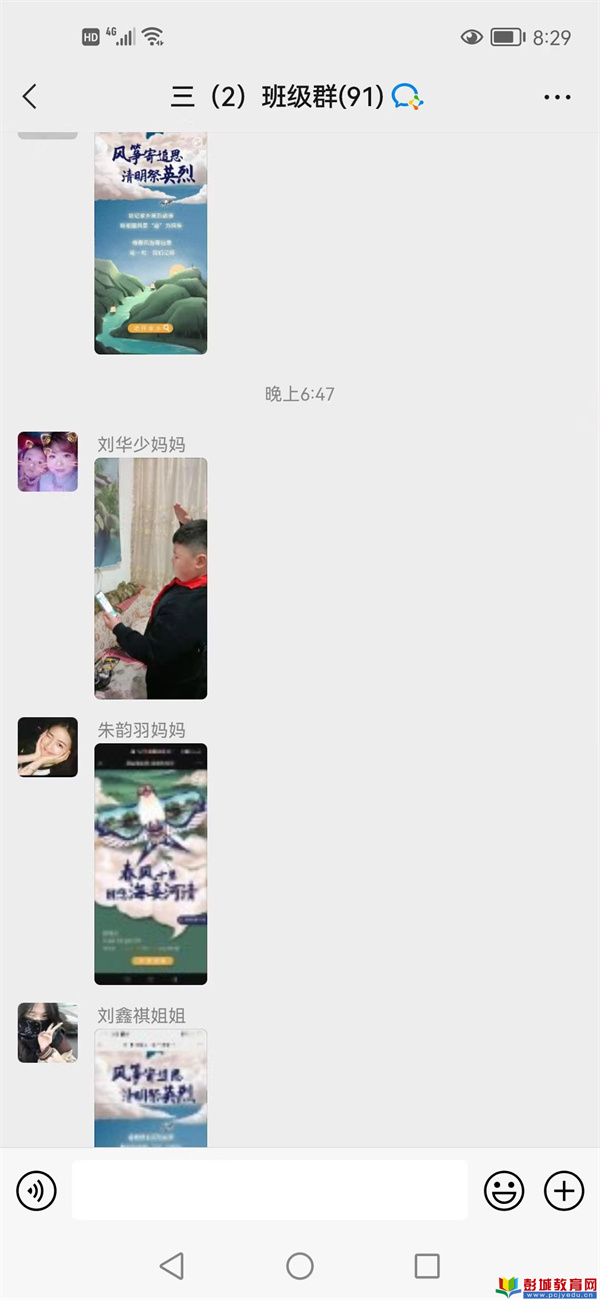This screenshot has width=600, height=1300.
Task: Open the kite poster image above 晚上6:47
Action: pos(151,243)
